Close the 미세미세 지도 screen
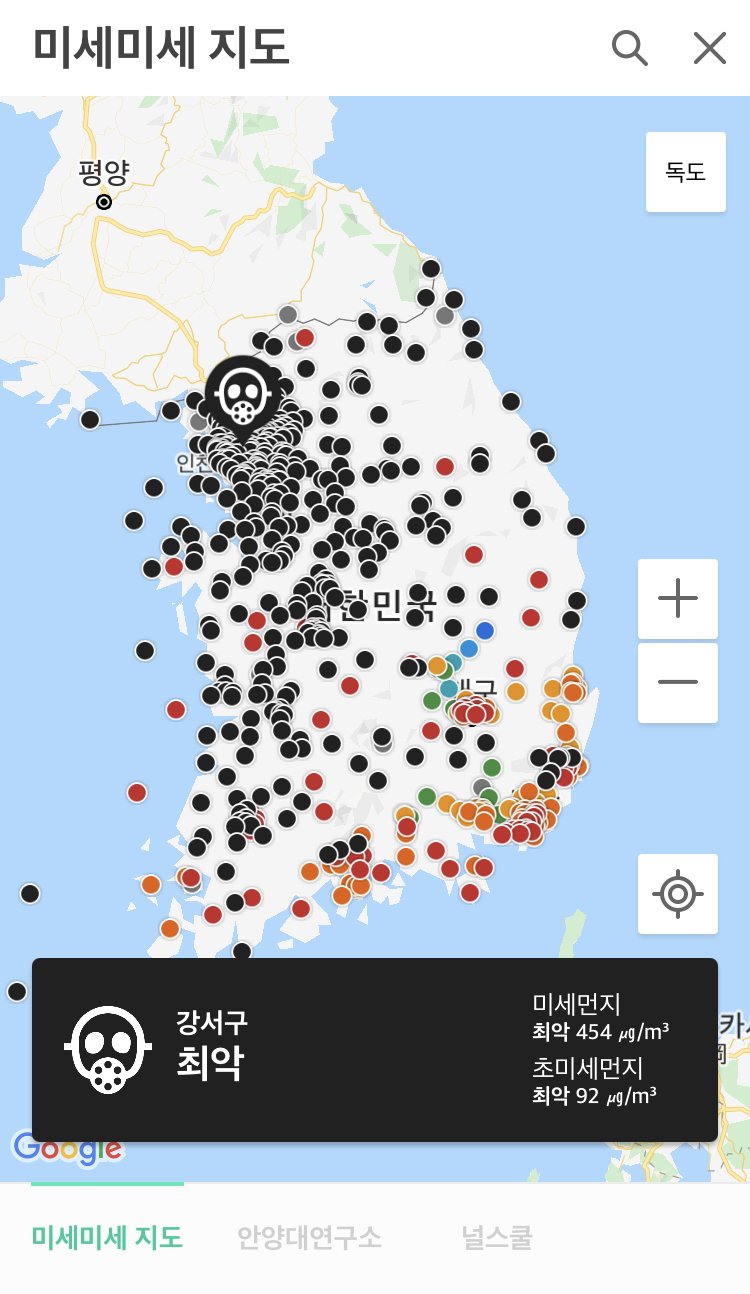The image size is (750, 1294). tap(710, 47)
